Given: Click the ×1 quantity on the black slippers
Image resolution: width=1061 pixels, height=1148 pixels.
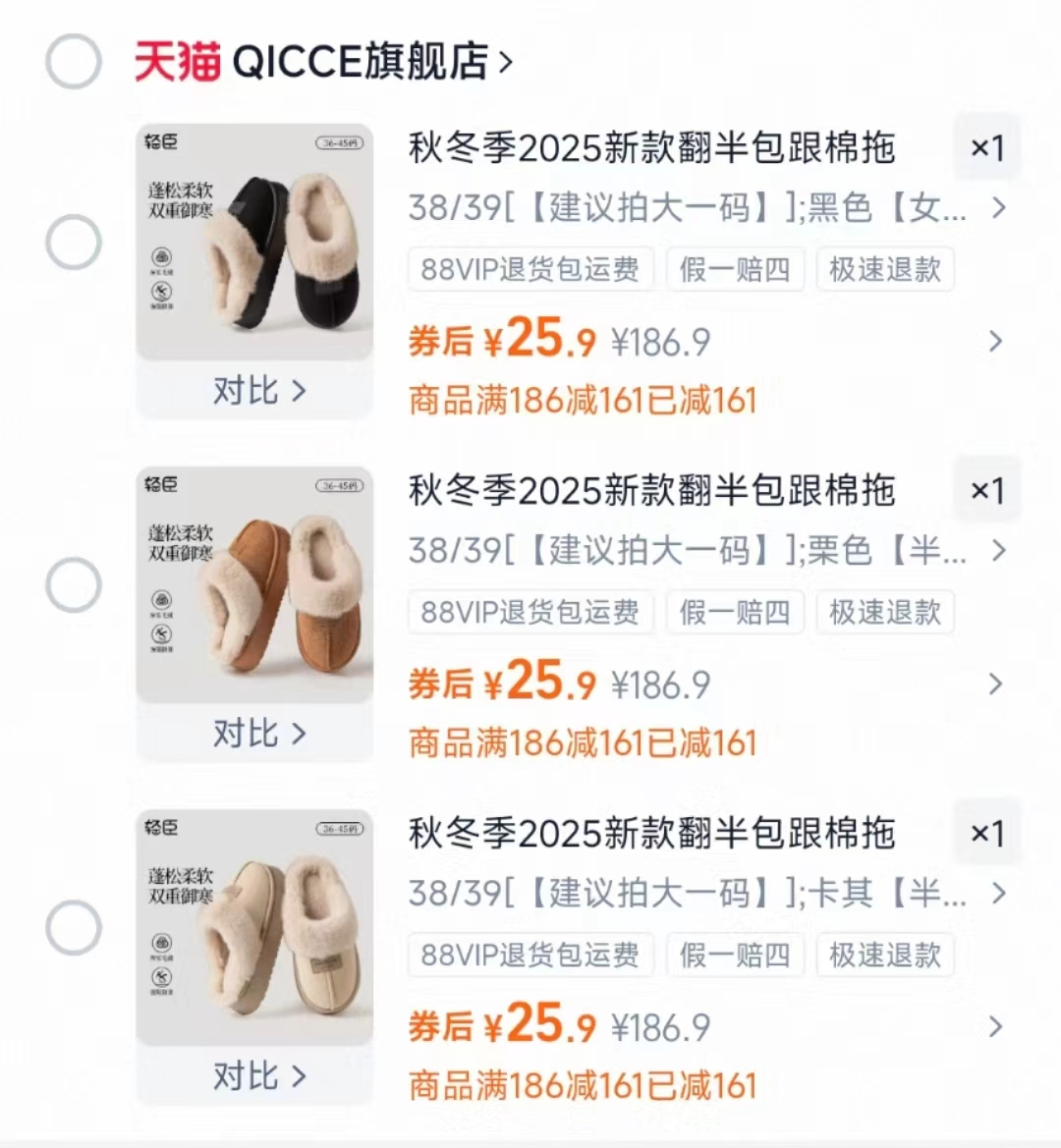Looking at the screenshot, I should 985,148.
